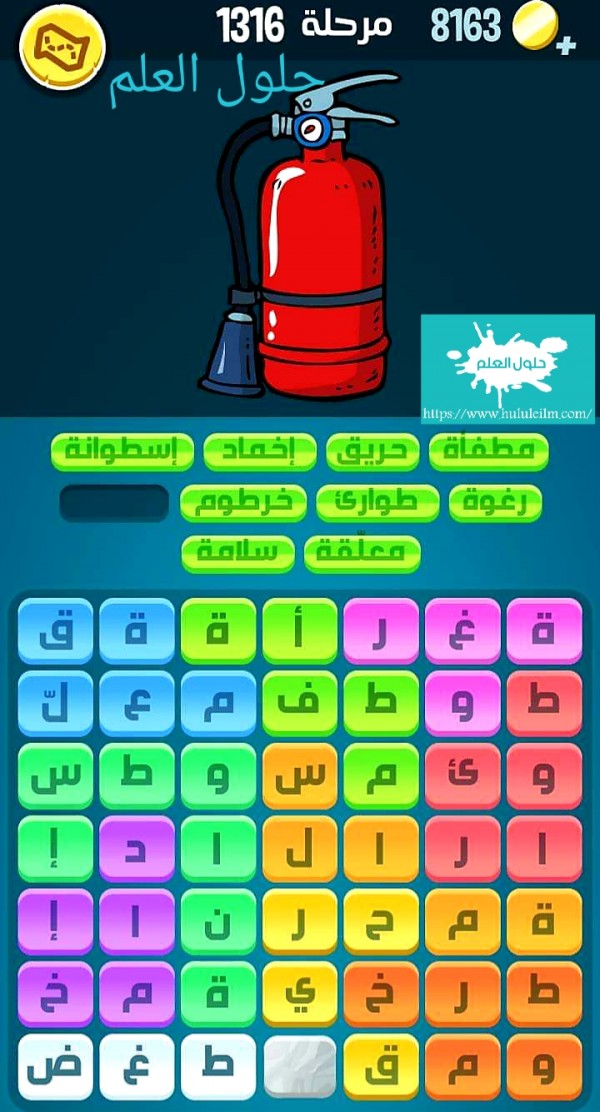Image resolution: width=600 pixels, height=1112 pixels.
Task: Choose the purple د letter tile
Action: (x=137, y=849)
